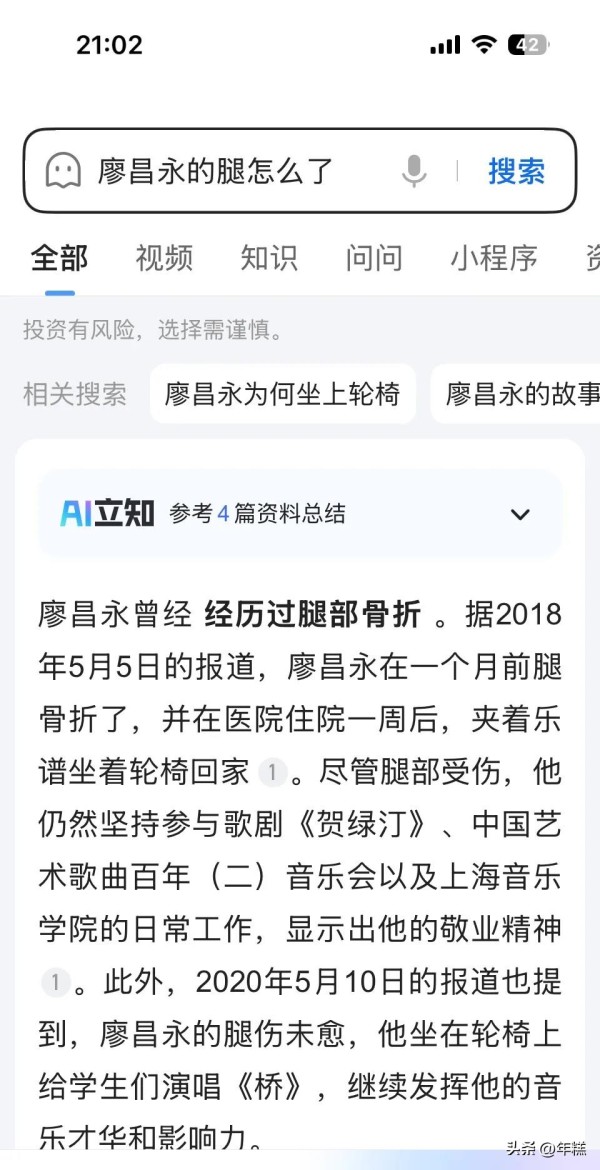Open citation 1 after 轮椅回家
This screenshot has height=1170, width=600.
point(272,773)
